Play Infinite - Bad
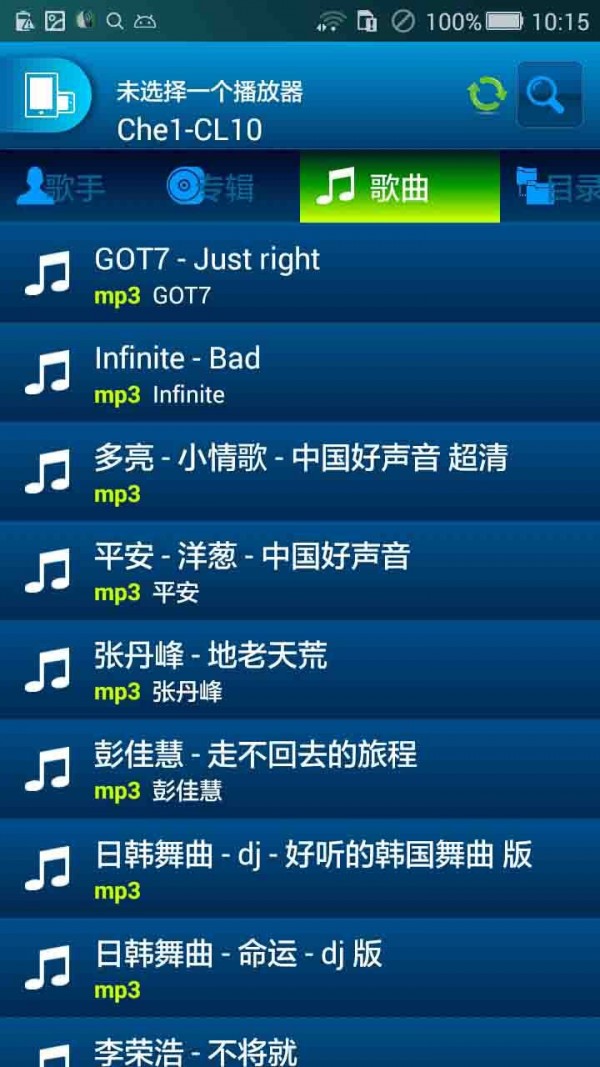The width and height of the screenshot is (600, 1067). [x=300, y=372]
